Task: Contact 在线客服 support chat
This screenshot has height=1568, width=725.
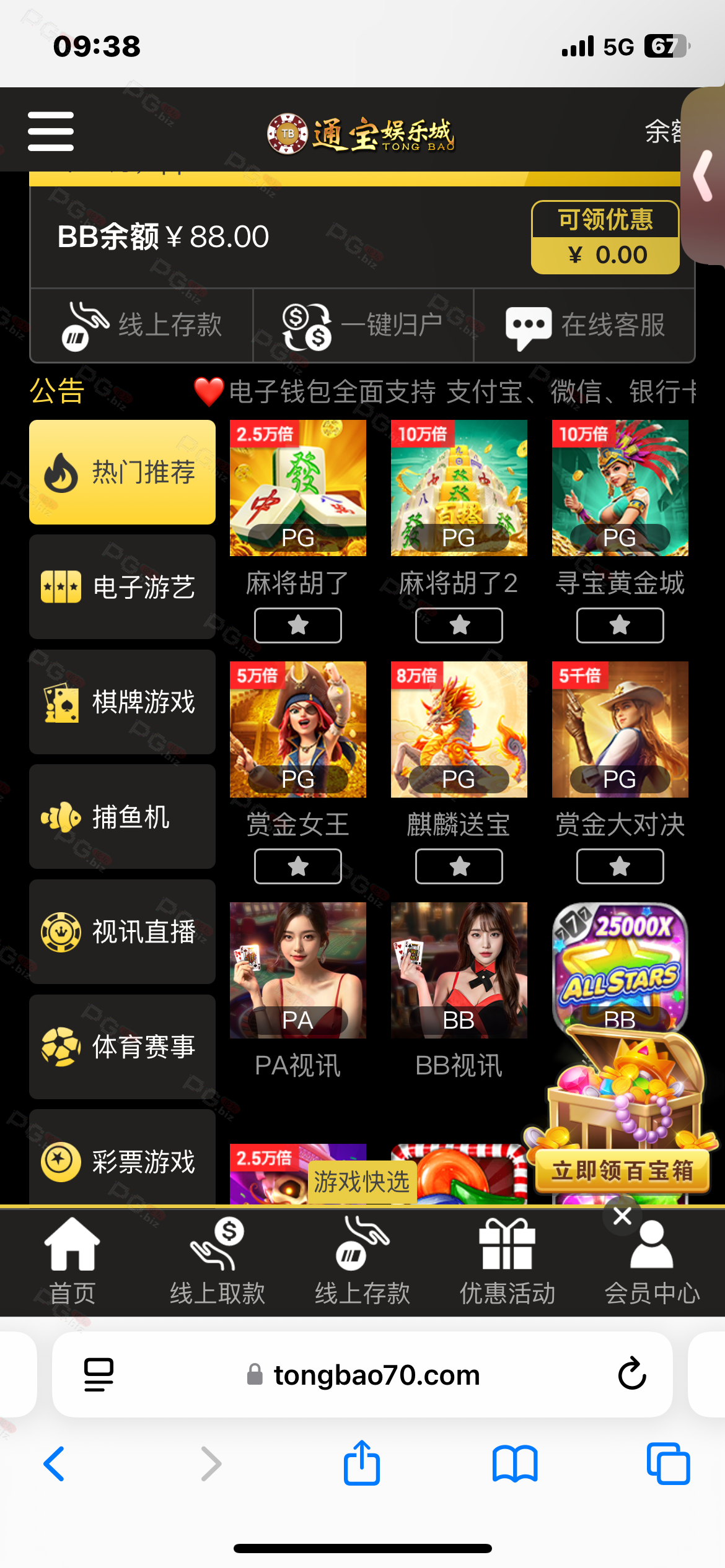Action: (x=584, y=325)
